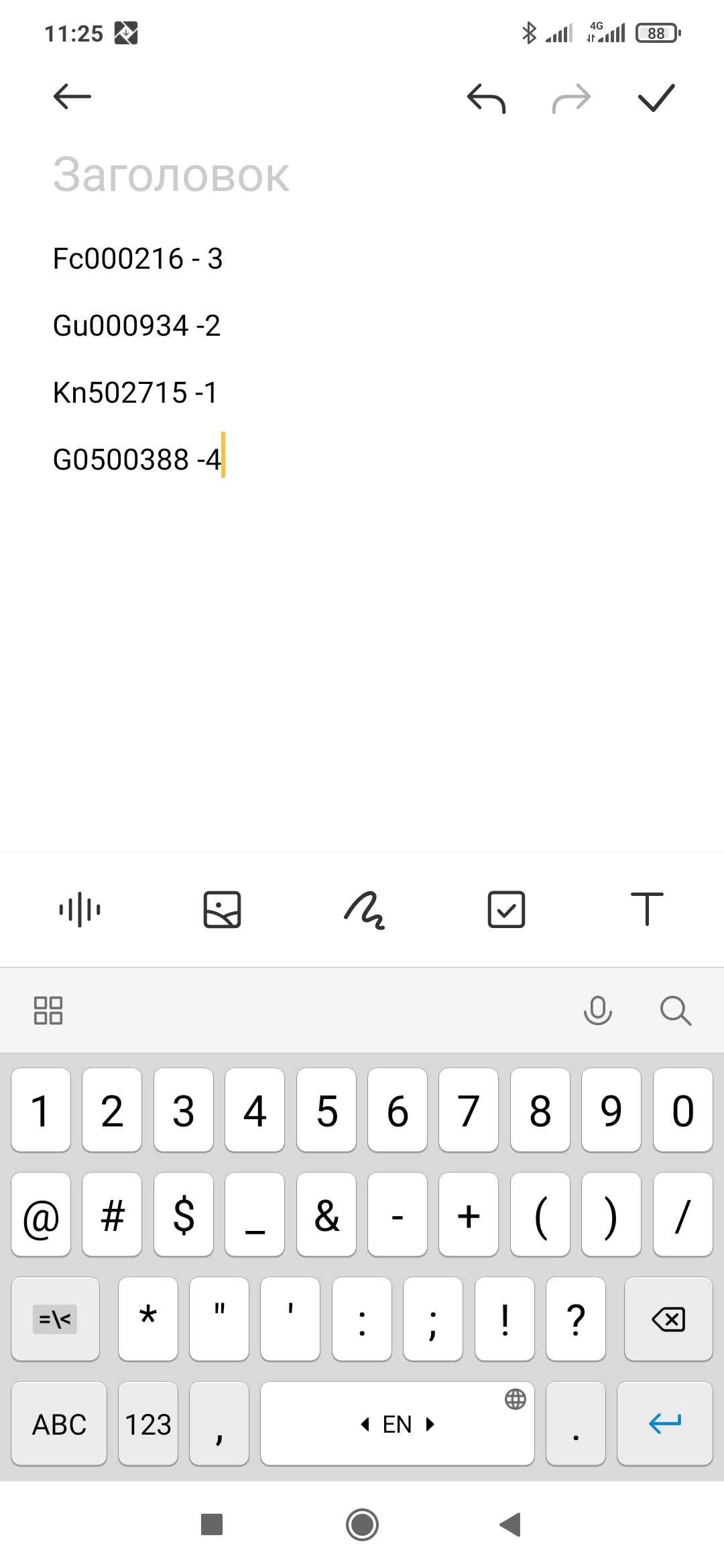Image resolution: width=724 pixels, height=1568 pixels.
Task: Undo the last edit
Action: tap(486, 99)
